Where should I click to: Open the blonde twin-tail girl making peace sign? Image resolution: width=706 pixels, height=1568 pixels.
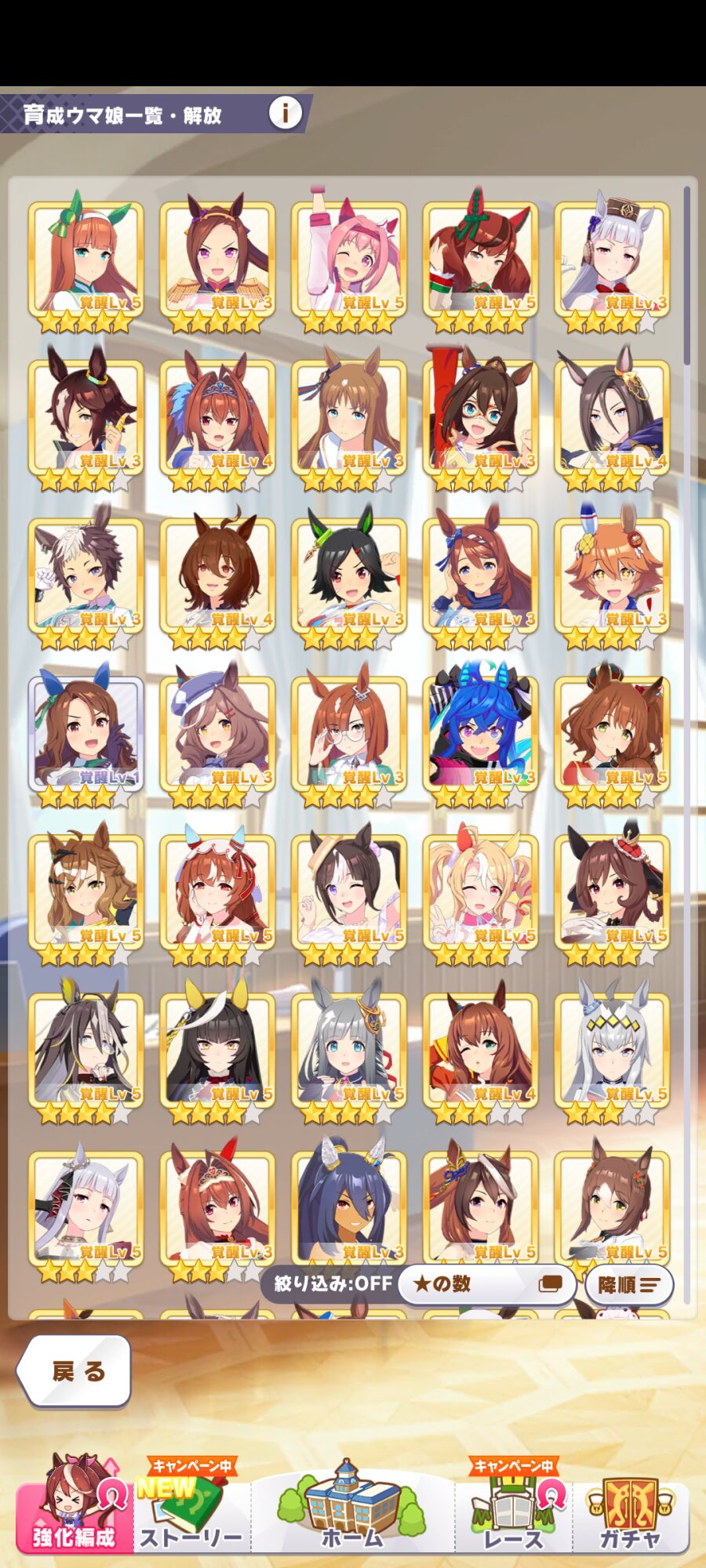coord(480,892)
